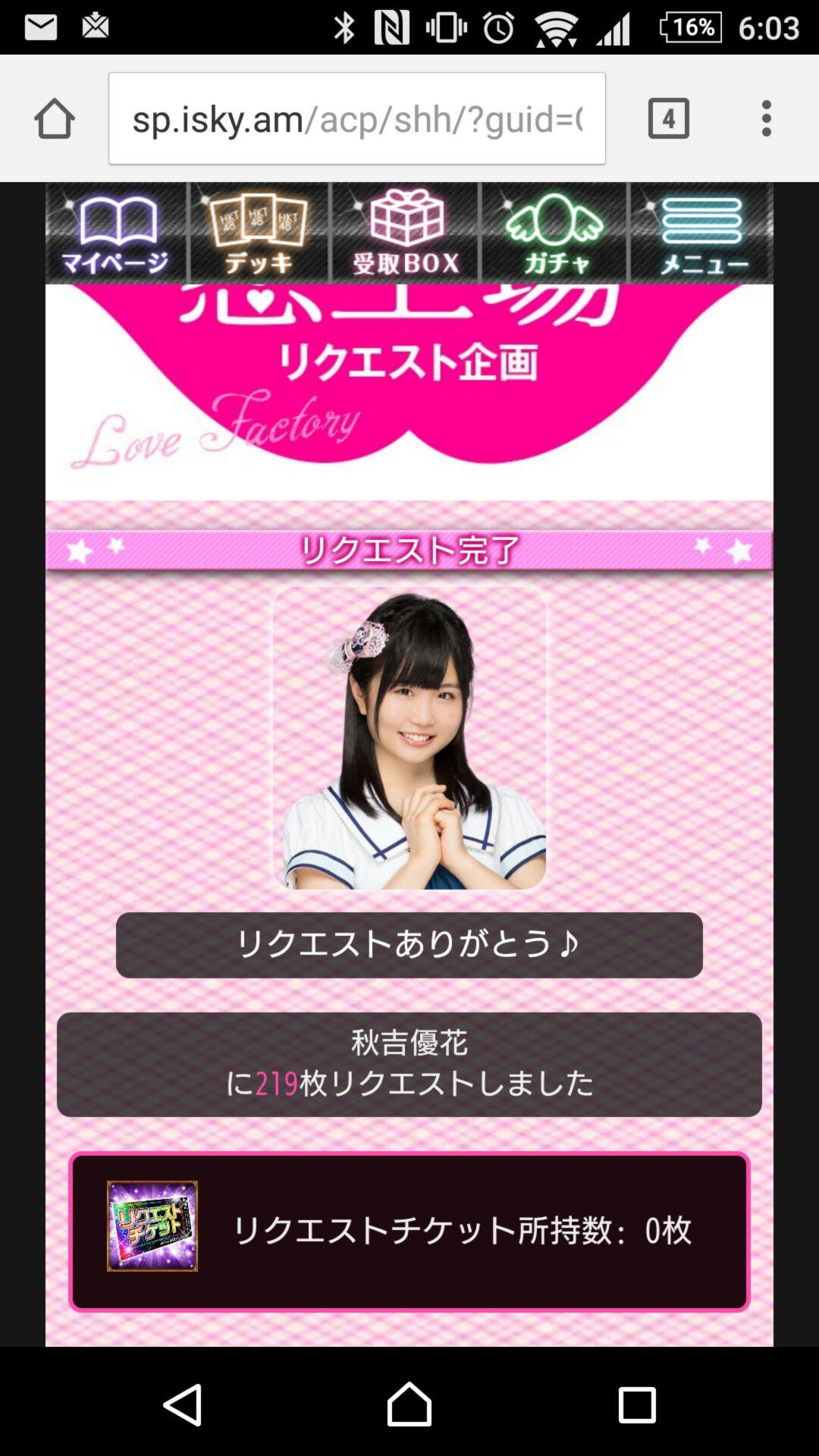Go to the ガチャ tab
This screenshot has height=1456, width=819.
tap(554, 233)
